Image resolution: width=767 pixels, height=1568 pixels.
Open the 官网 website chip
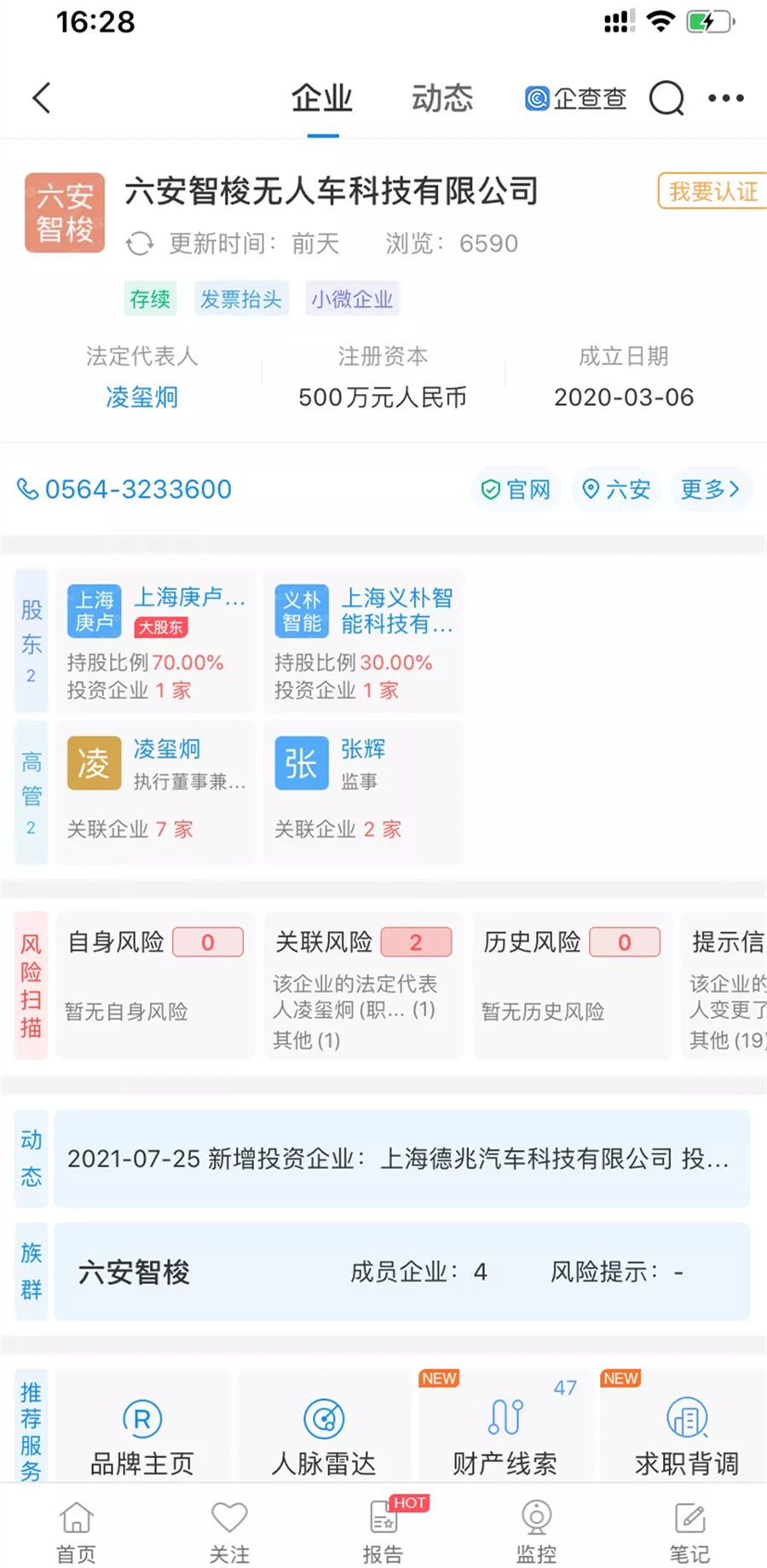[516, 489]
